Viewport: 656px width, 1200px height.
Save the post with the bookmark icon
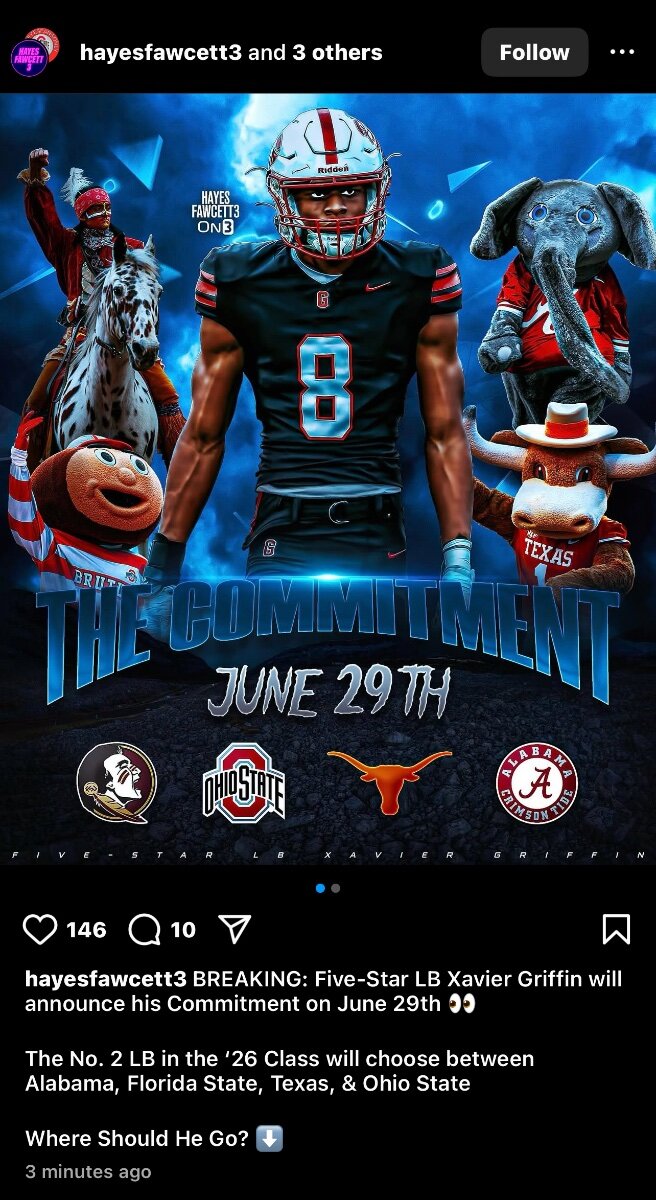pos(617,930)
